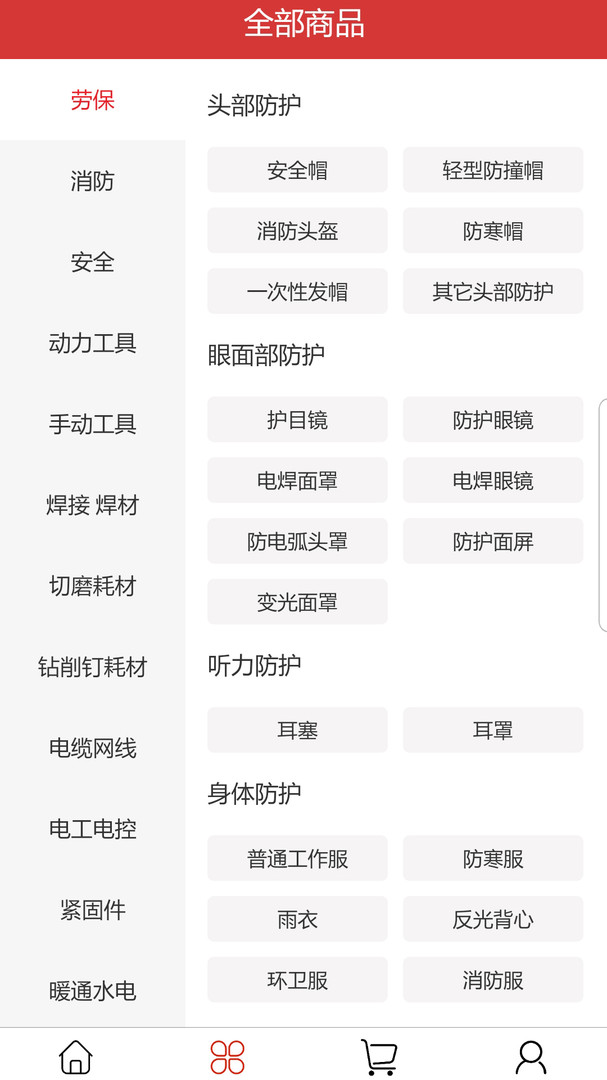
Task: Select the 变光面罩 chip
Action: [x=298, y=601]
